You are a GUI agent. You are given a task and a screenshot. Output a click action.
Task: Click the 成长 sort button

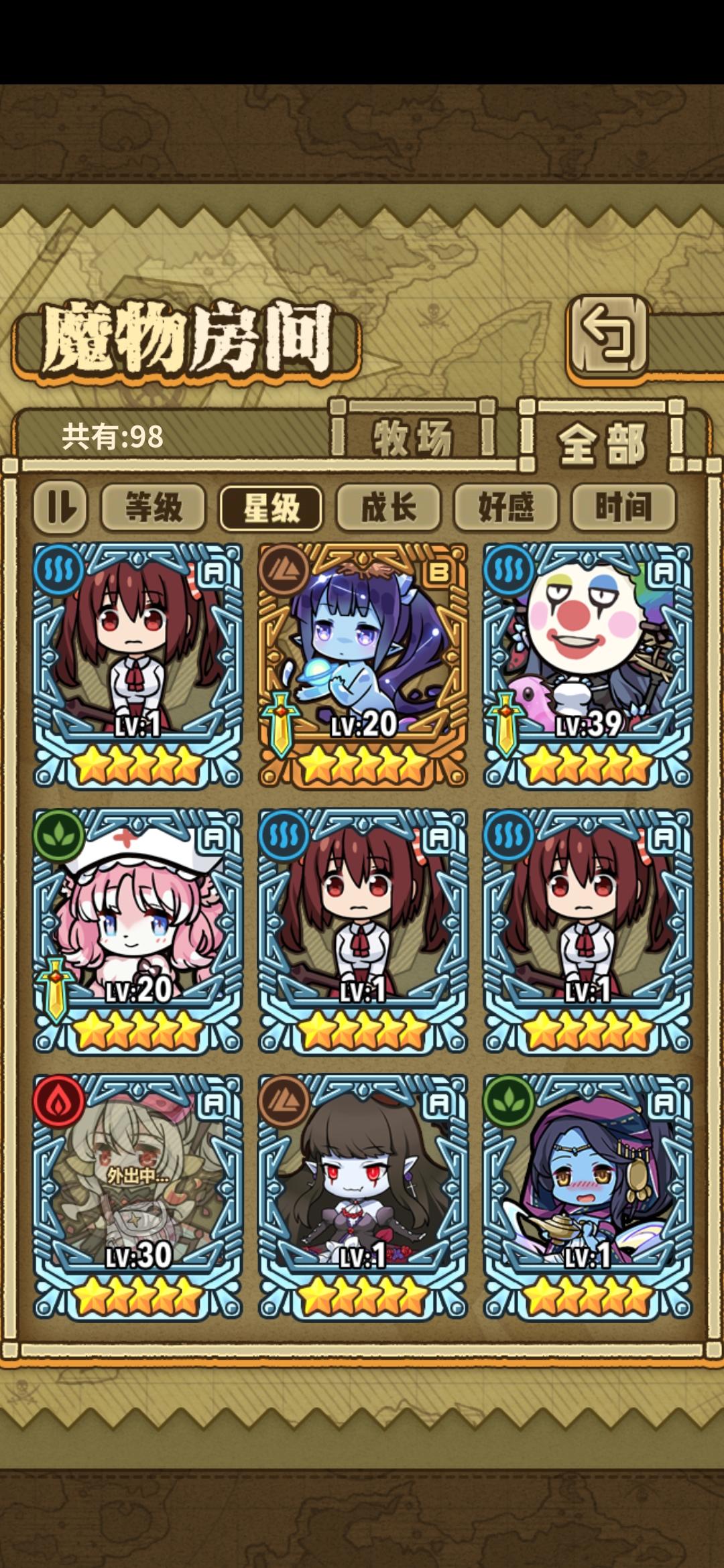(x=389, y=509)
